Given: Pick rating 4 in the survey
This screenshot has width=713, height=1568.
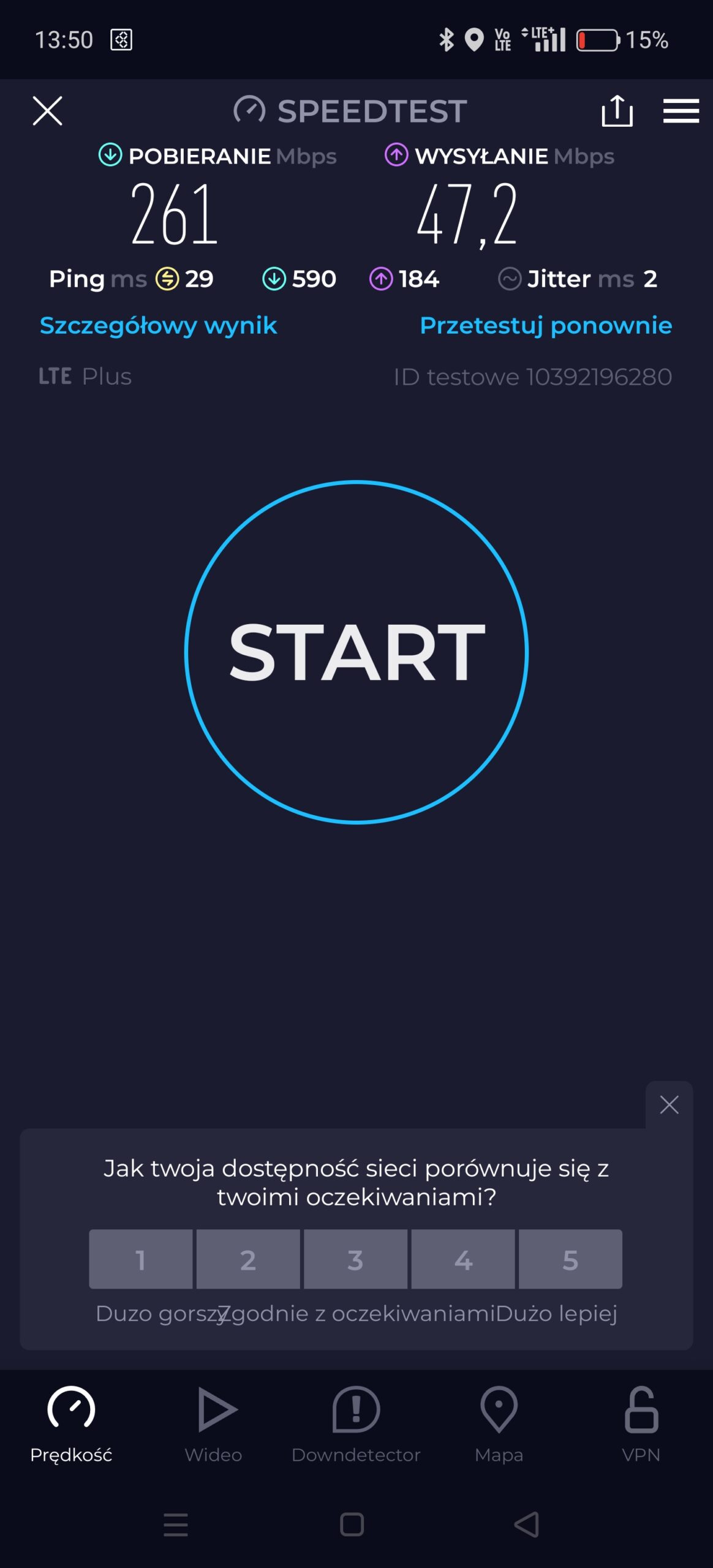Looking at the screenshot, I should [x=463, y=1259].
